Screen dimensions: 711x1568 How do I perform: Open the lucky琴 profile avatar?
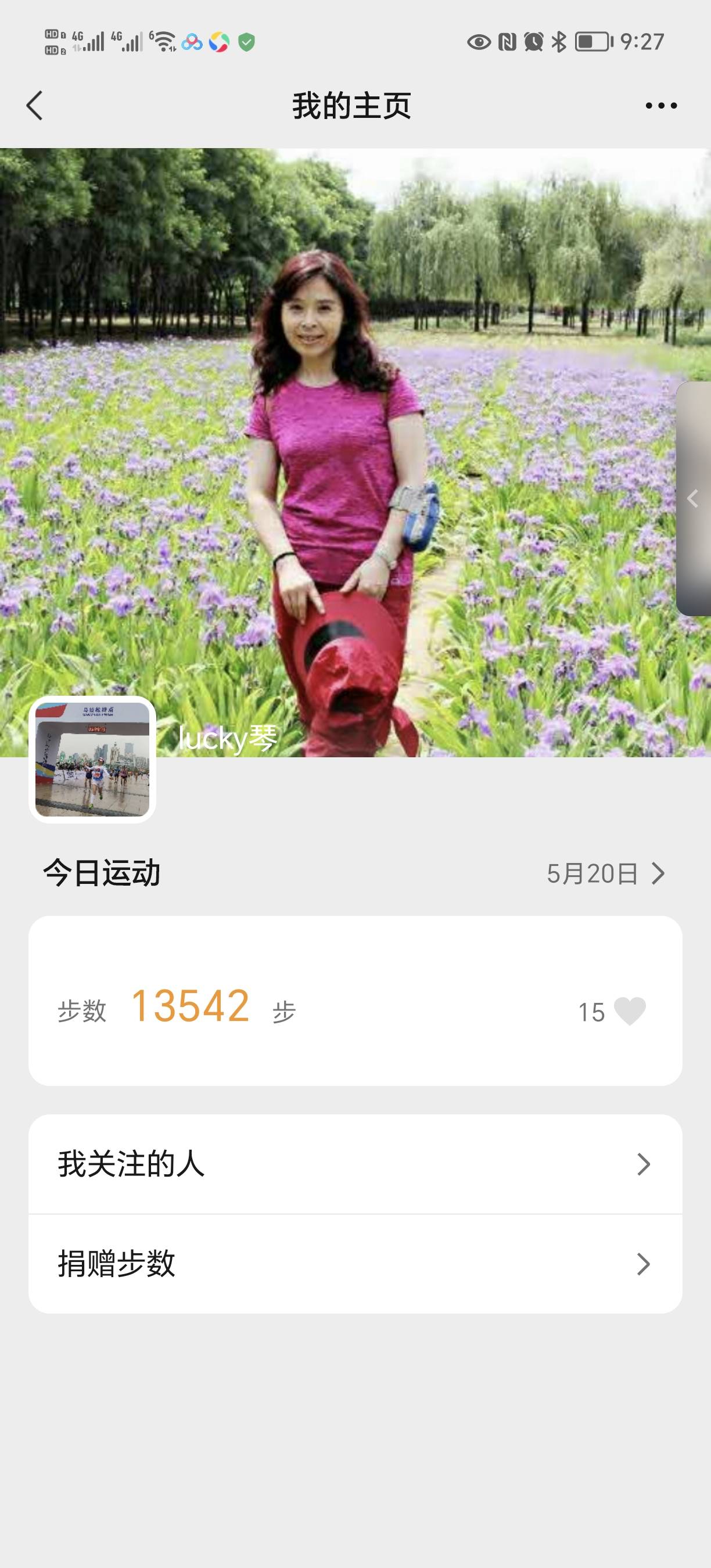tap(92, 759)
